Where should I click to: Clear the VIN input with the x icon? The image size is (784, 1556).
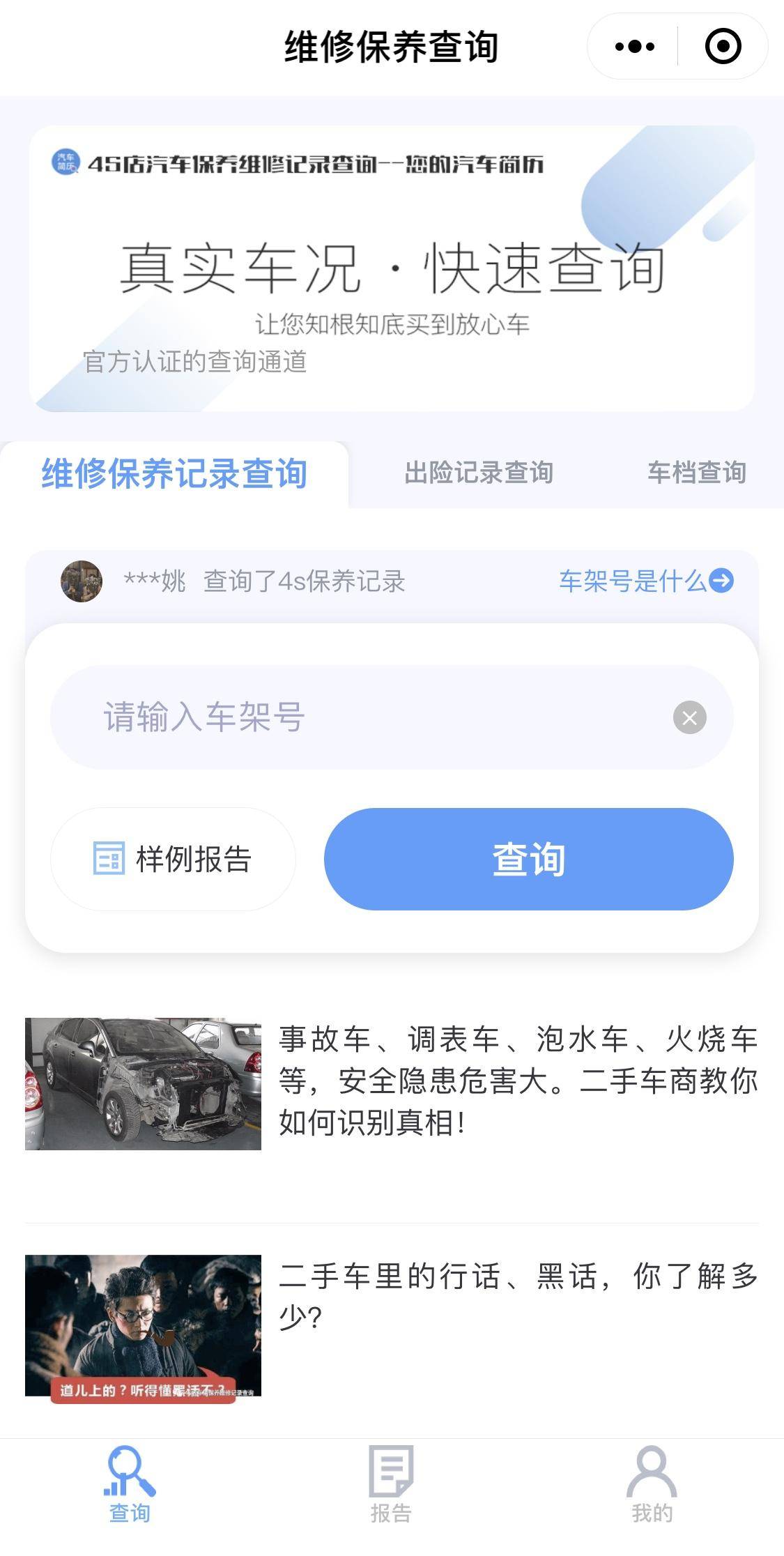689,717
